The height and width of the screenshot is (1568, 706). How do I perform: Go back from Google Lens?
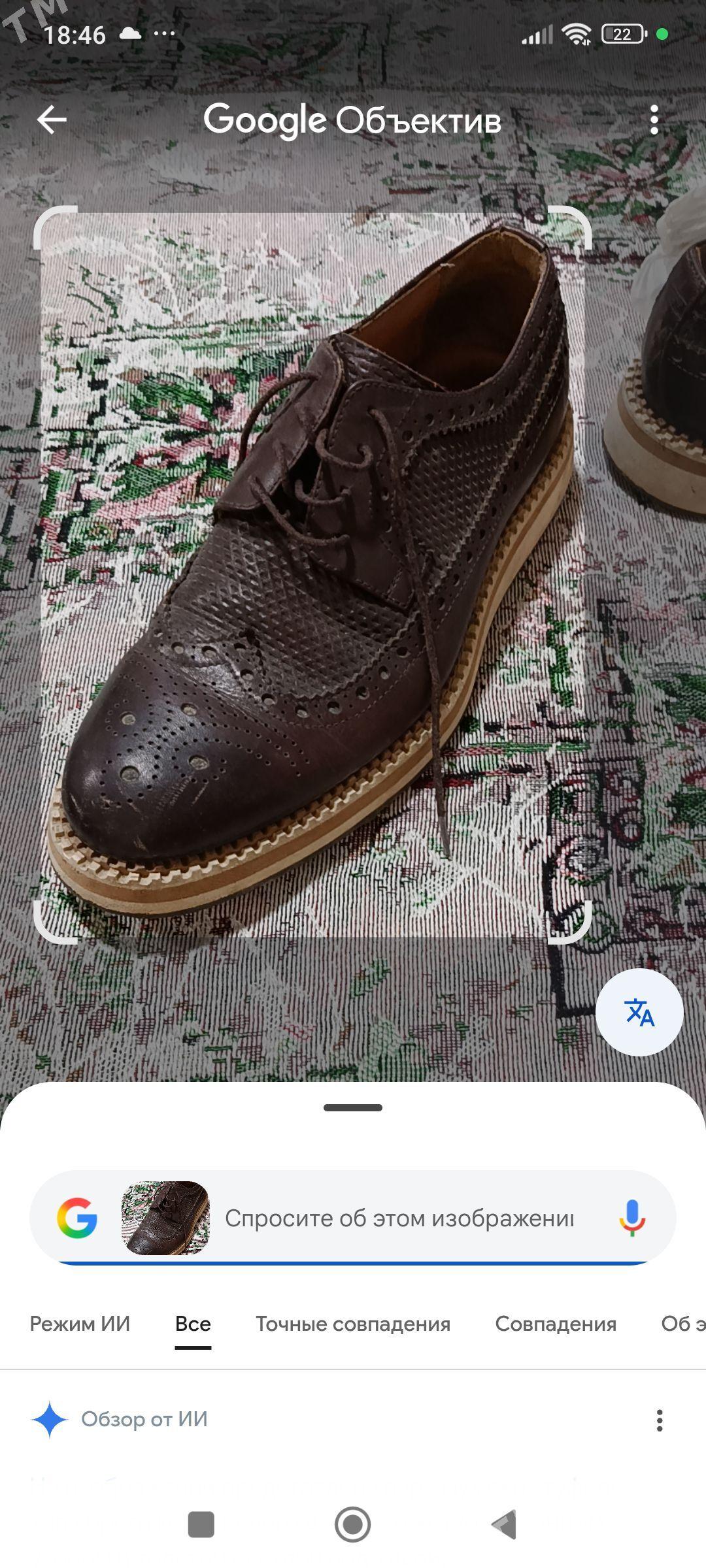(x=52, y=120)
